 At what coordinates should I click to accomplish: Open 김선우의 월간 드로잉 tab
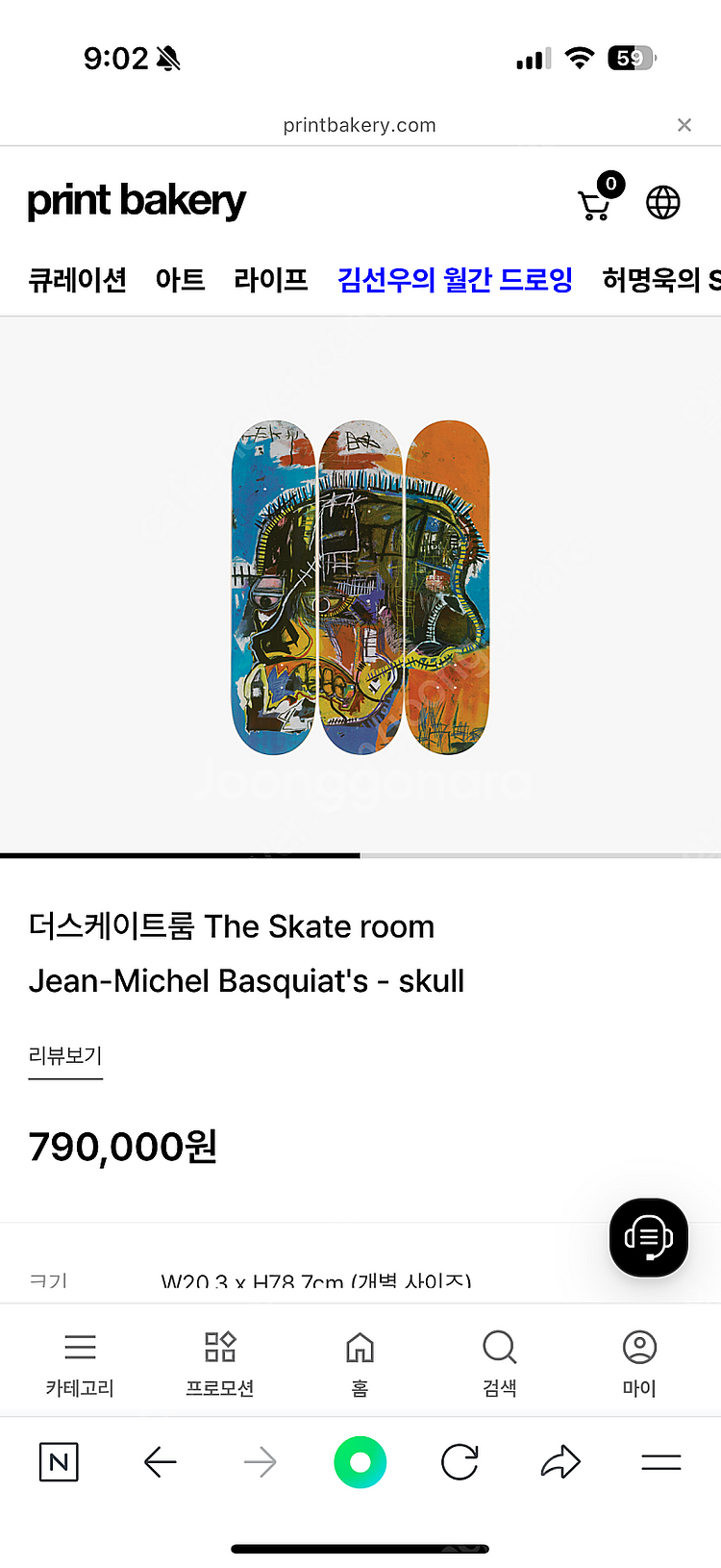point(455,280)
